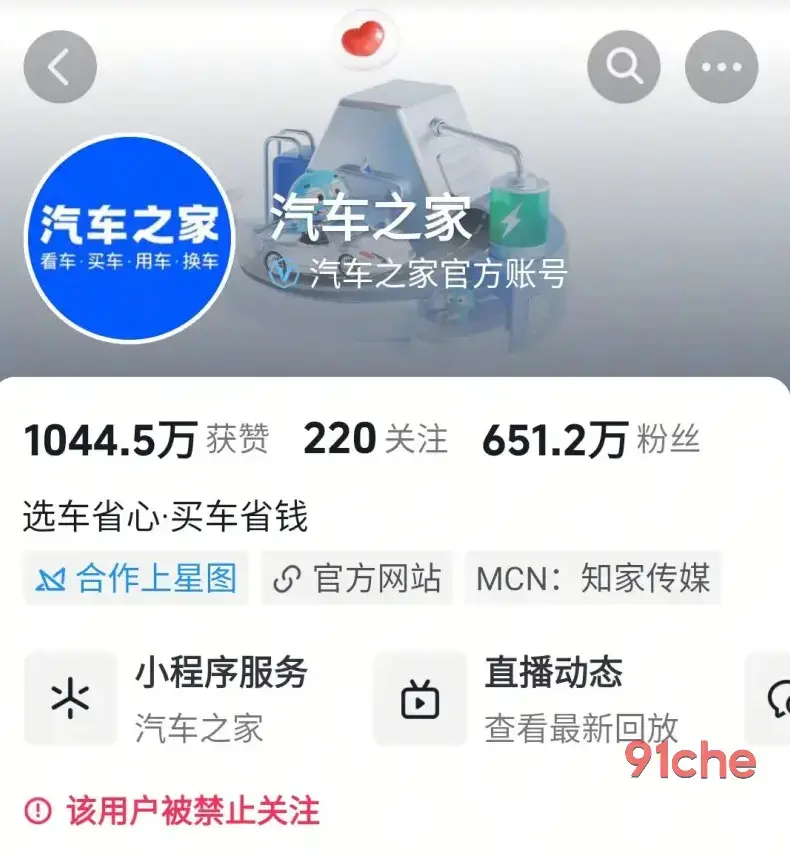View the 220 关注 following list
The height and width of the screenshot is (861, 790).
pyautogui.click(x=375, y=440)
